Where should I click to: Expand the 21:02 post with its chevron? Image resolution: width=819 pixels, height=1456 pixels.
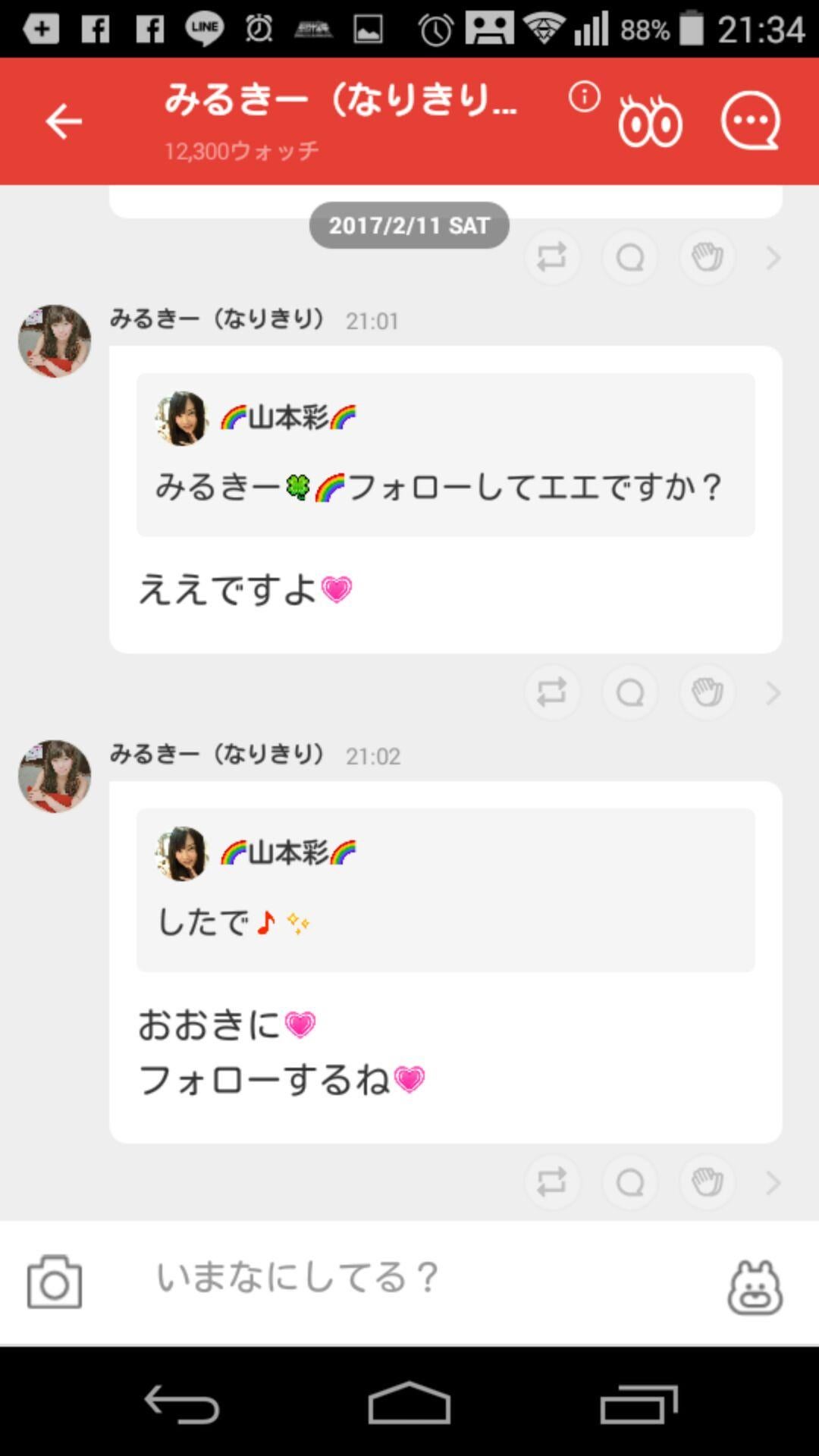pyautogui.click(x=773, y=1183)
